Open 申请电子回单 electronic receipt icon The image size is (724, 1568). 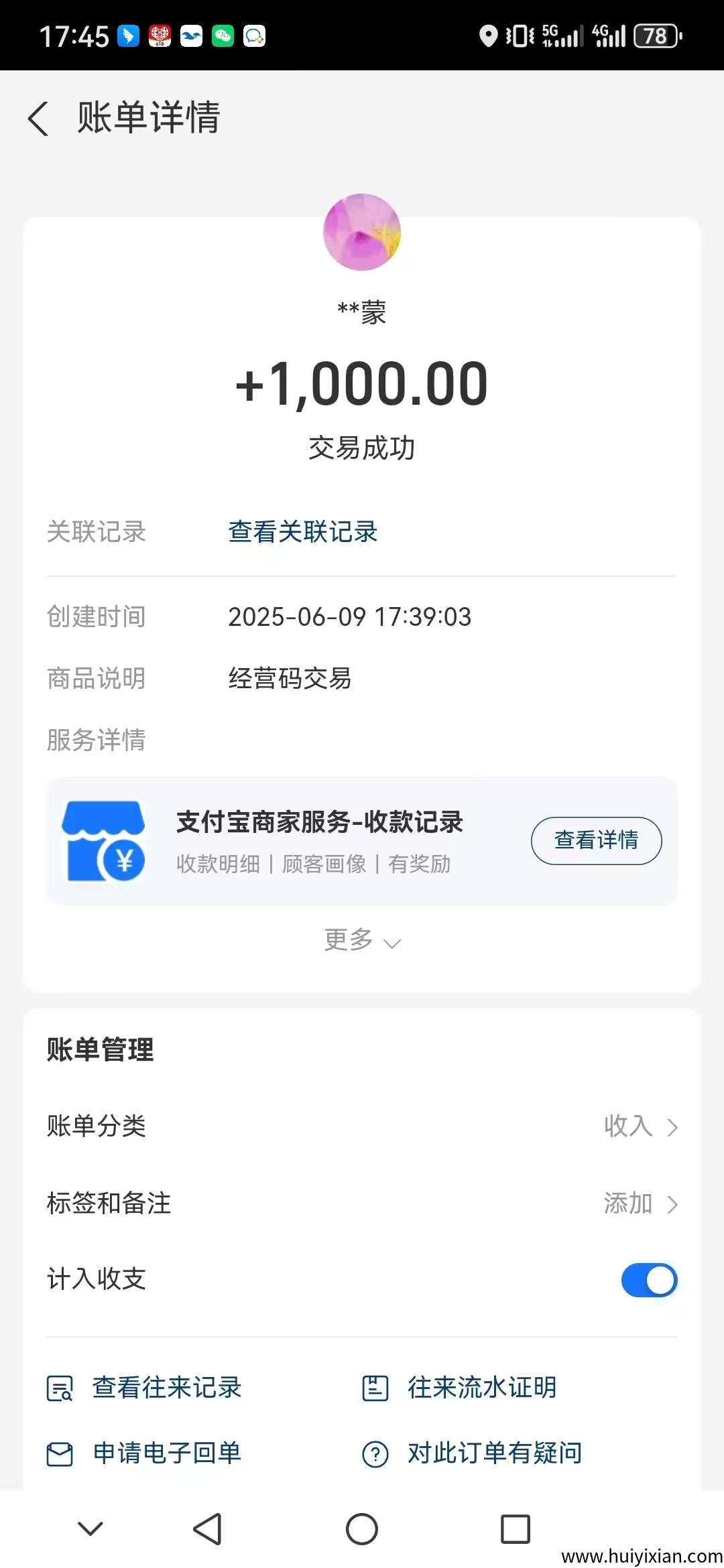[59, 1454]
